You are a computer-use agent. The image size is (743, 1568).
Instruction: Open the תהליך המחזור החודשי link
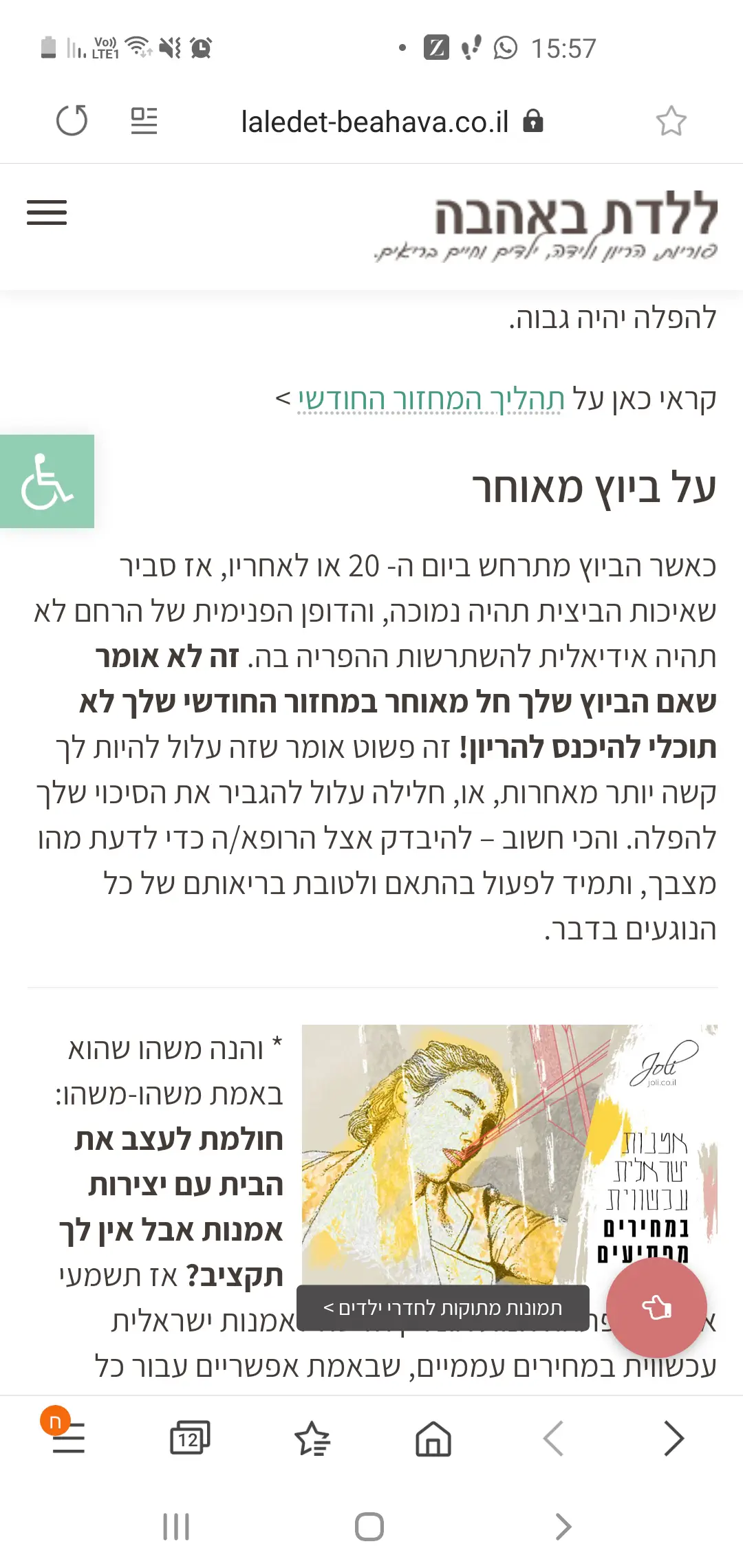pos(431,399)
